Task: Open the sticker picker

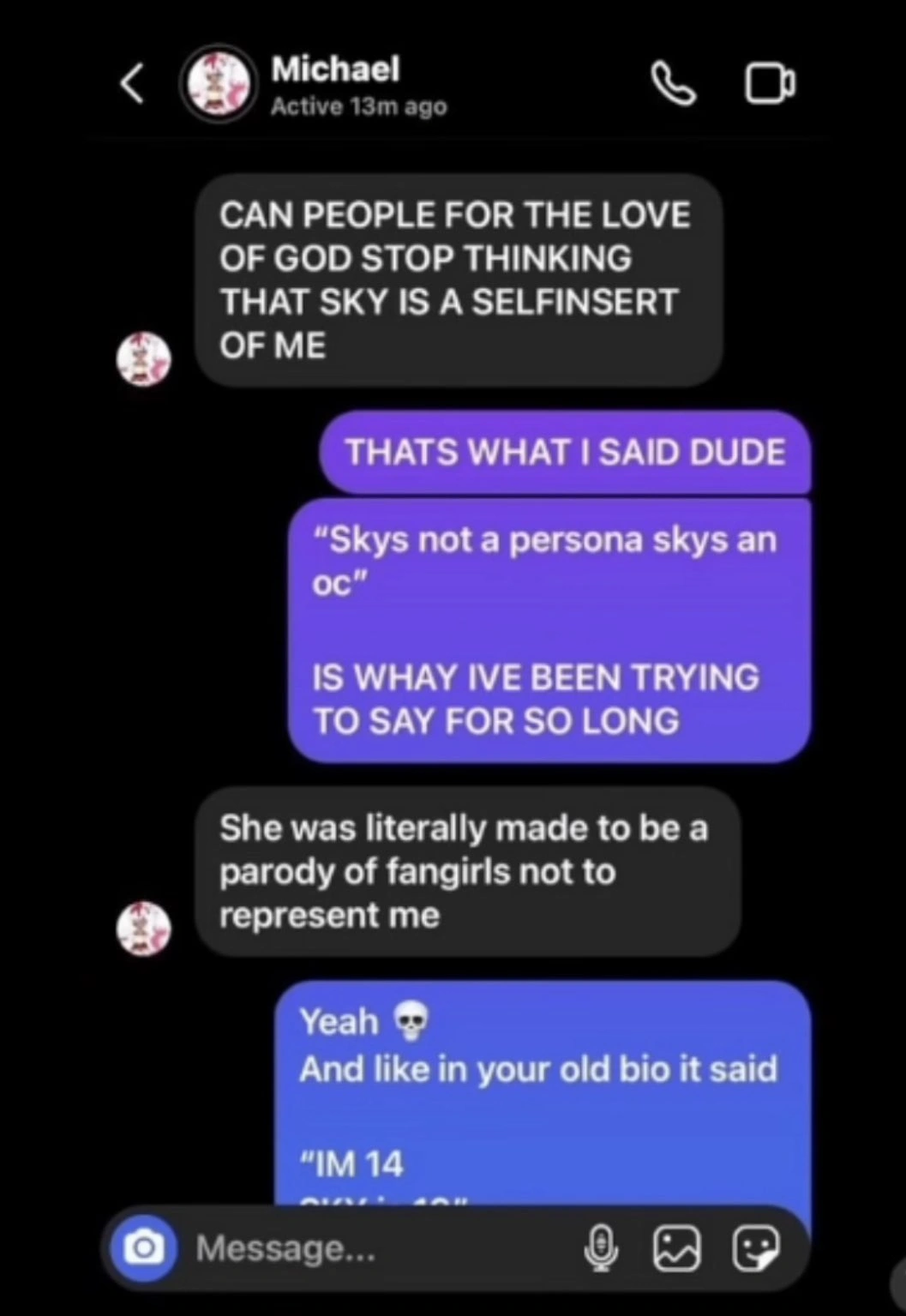Action: [x=756, y=1248]
